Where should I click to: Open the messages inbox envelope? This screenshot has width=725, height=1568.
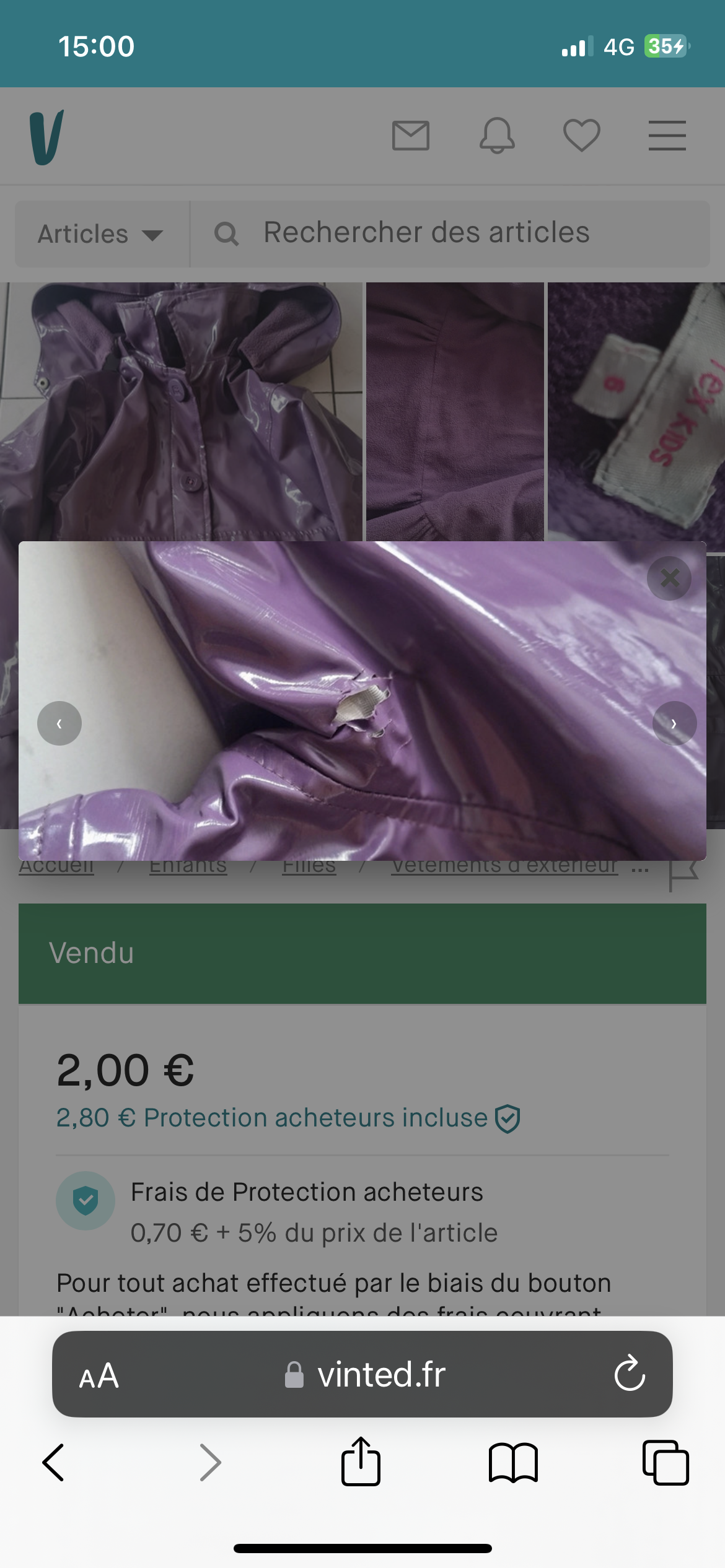pos(410,136)
